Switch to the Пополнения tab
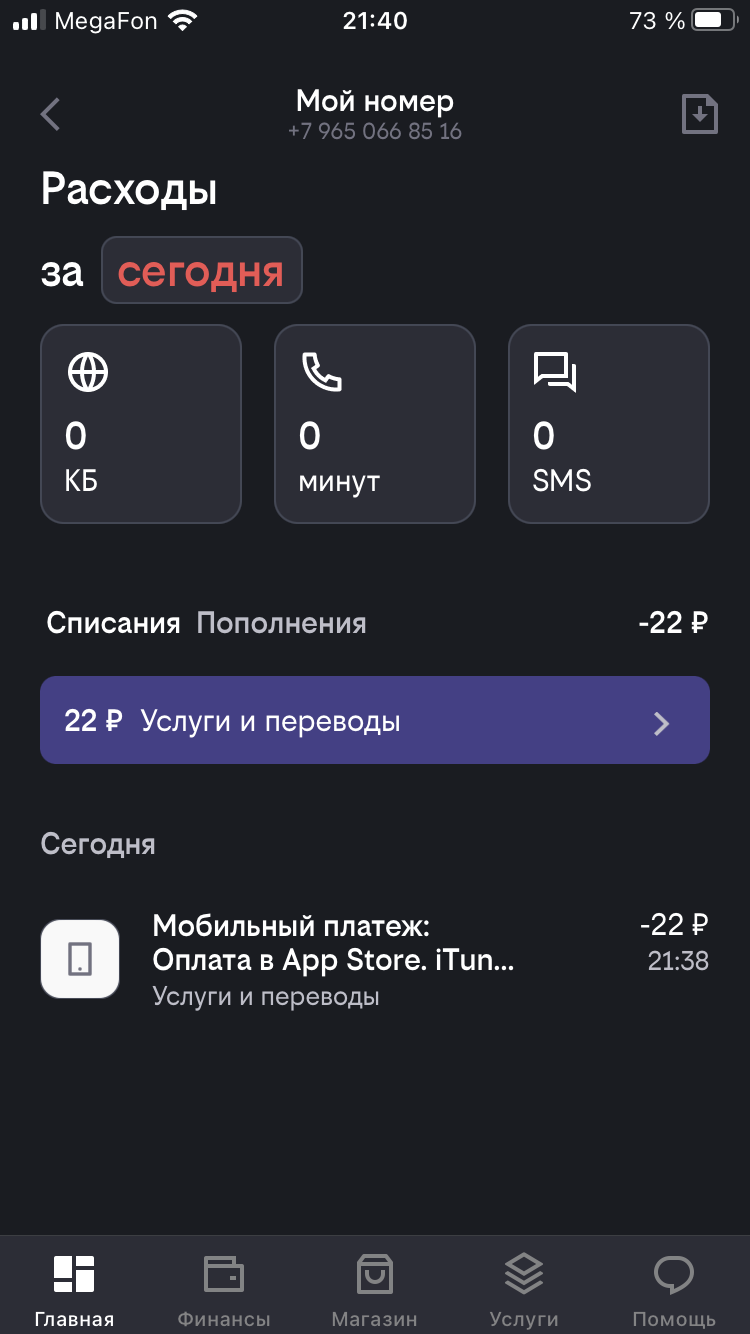The height and width of the screenshot is (1334, 750). pyautogui.click(x=281, y=624)
